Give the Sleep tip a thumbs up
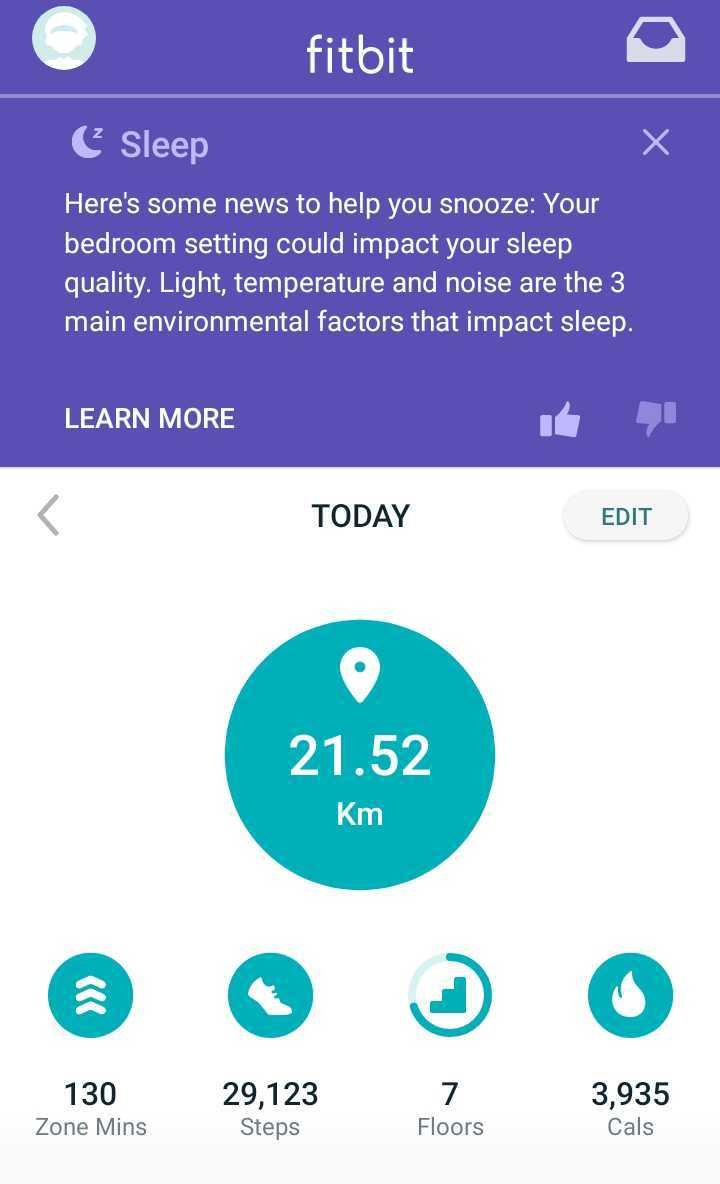 [560, 419]
